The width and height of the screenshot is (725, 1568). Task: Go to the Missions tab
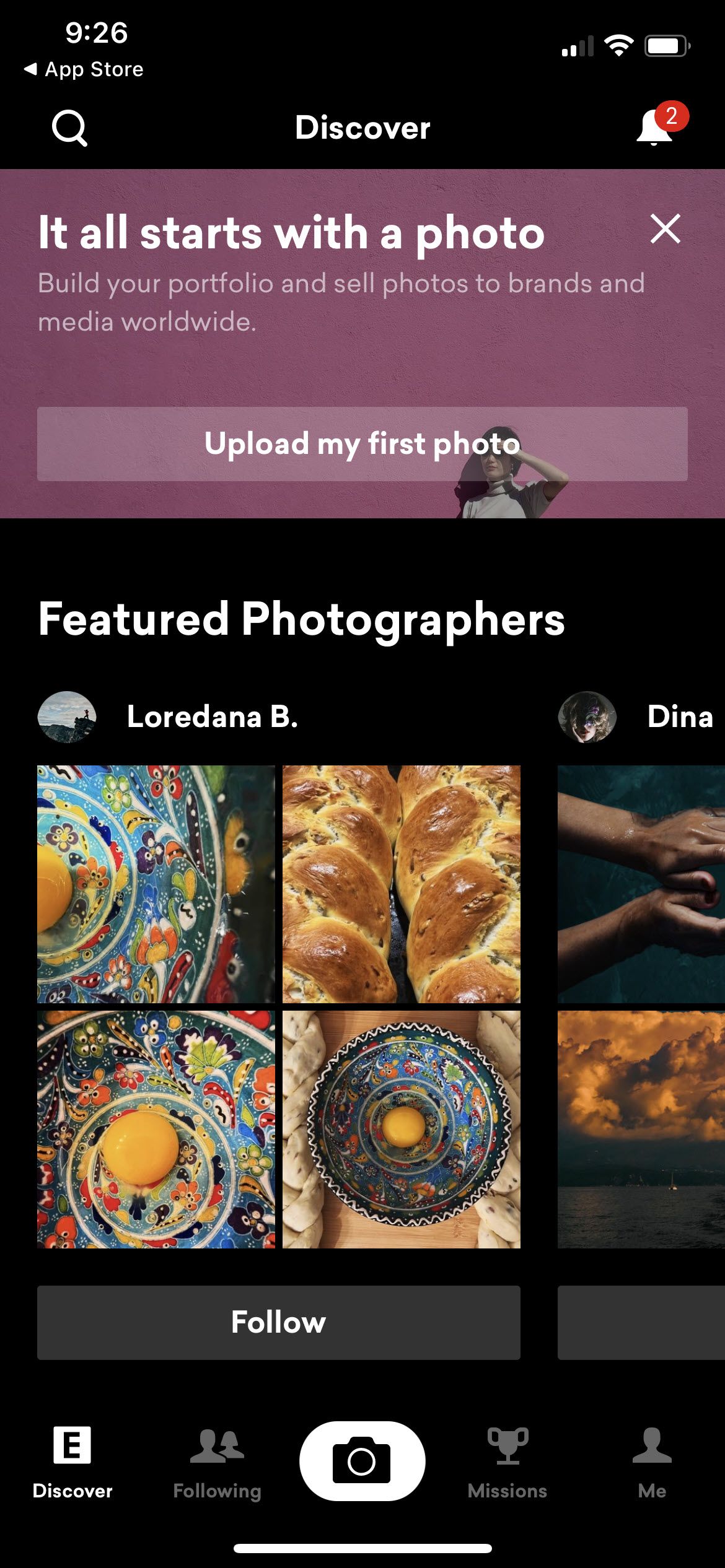(507, 1463)
